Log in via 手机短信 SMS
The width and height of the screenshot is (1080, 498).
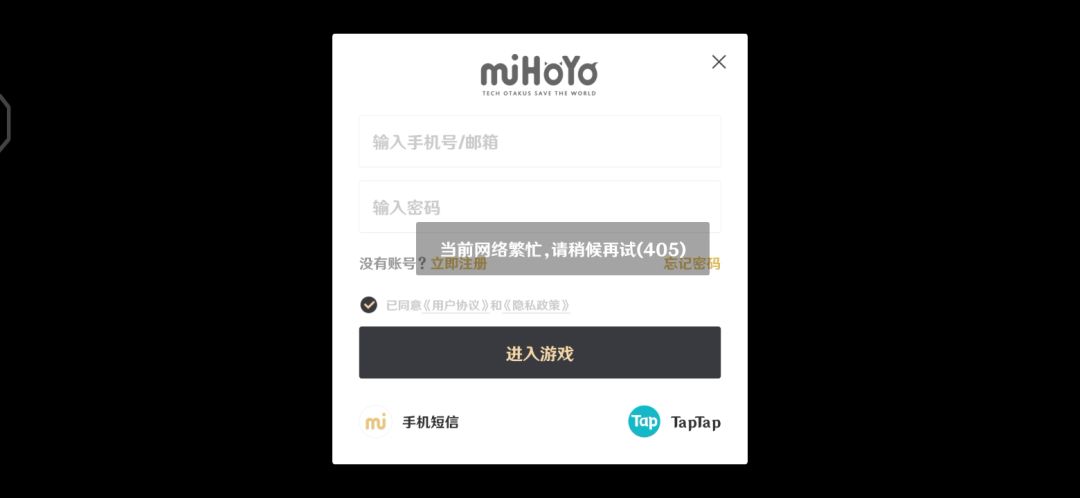pos(410,422)
